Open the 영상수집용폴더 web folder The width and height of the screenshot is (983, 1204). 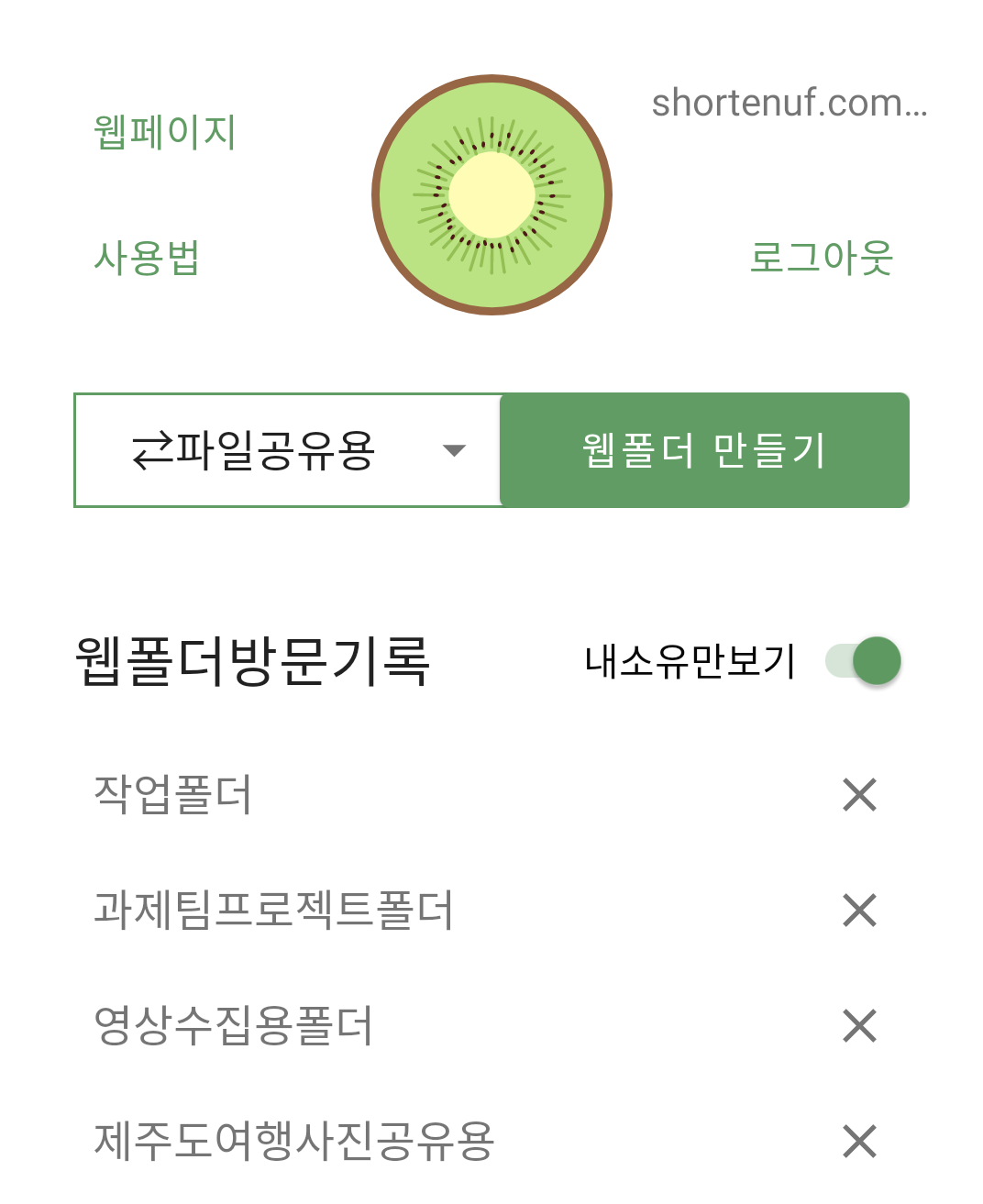point(234,1026)
